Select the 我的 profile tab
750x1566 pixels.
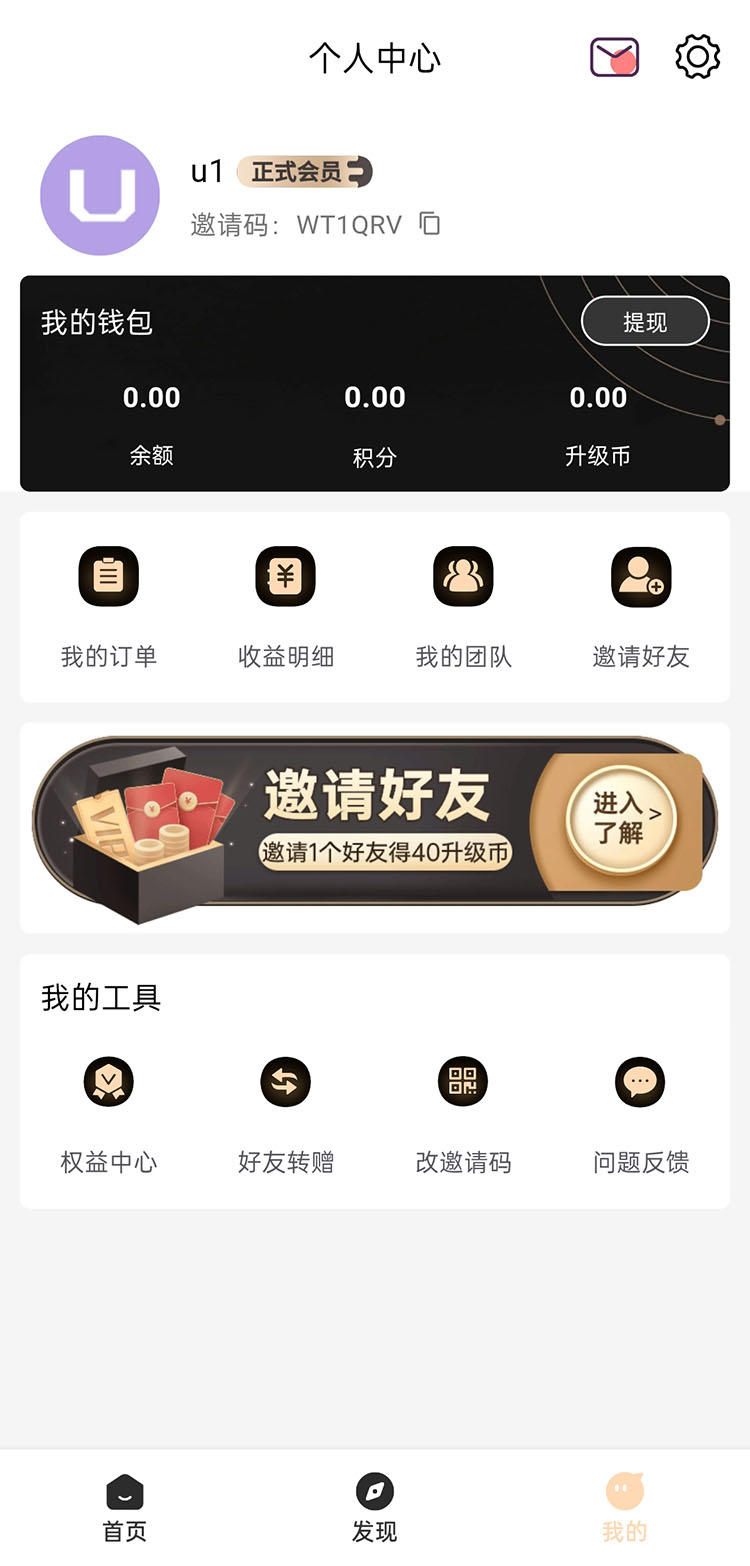click(x=625, y=1507)
